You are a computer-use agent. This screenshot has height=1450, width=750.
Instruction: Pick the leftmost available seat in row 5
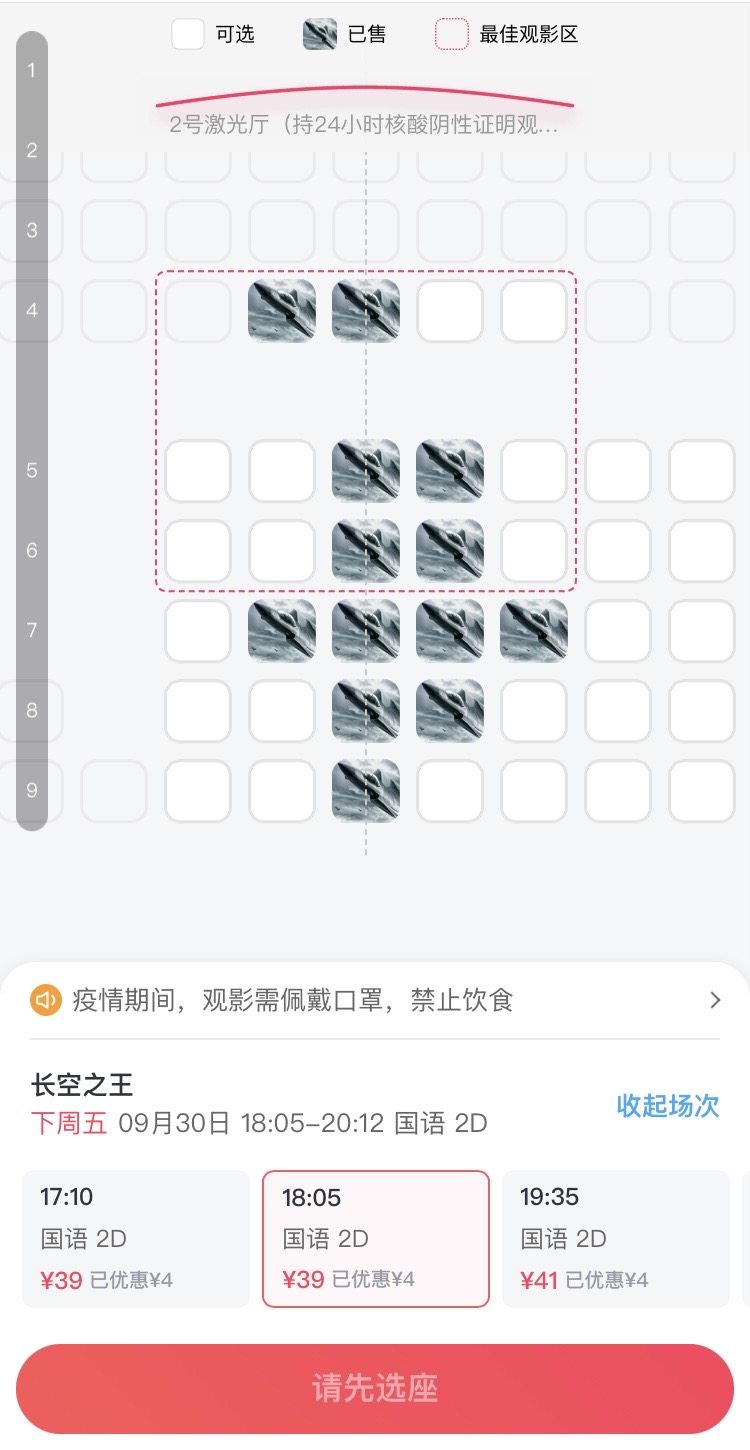coord(198,471)
